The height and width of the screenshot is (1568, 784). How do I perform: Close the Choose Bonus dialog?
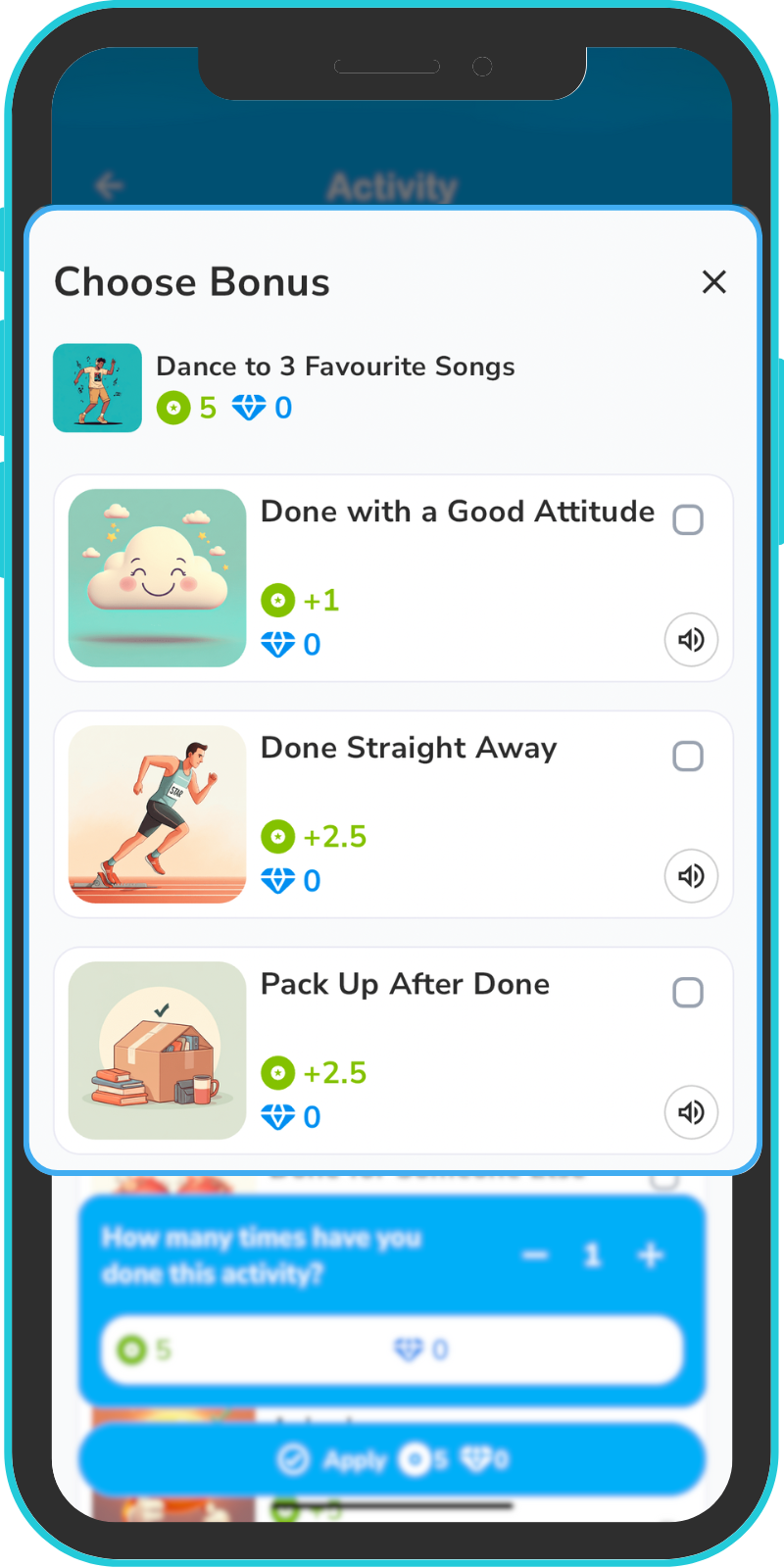(x=714, y=282)
